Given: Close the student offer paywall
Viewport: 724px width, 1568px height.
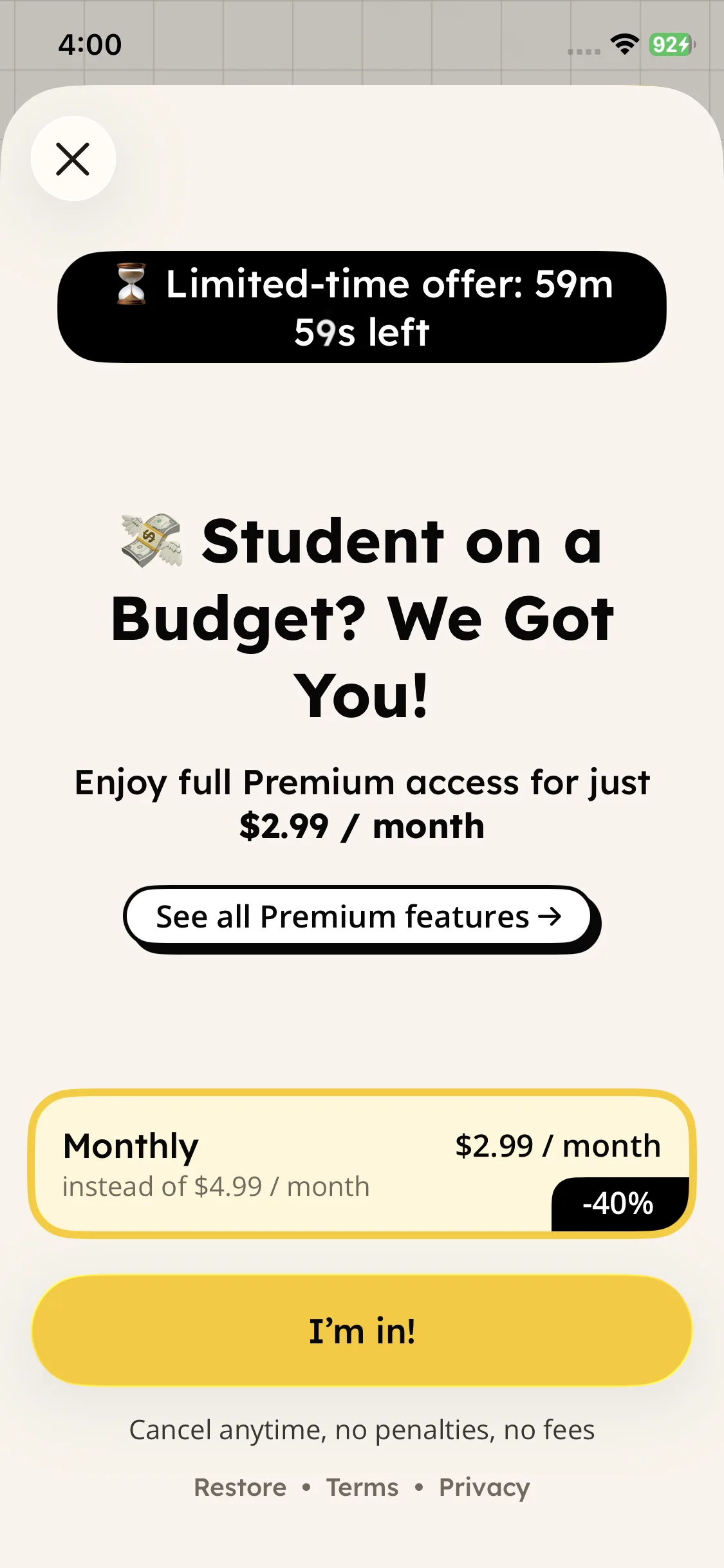Looking at the screenshot, I should click(x=73, y=159).
